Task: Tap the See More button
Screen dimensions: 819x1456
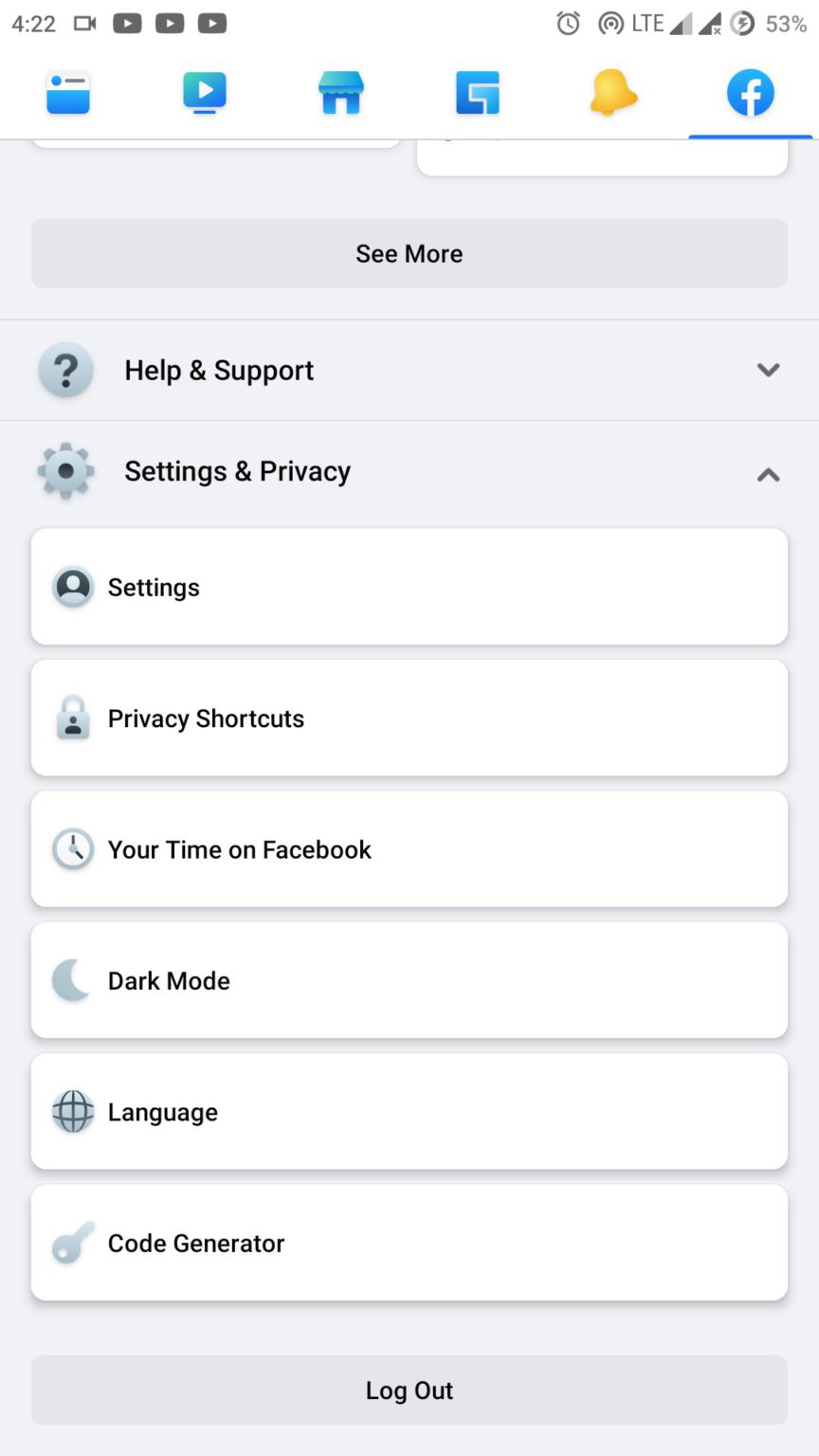Action: 409,254
